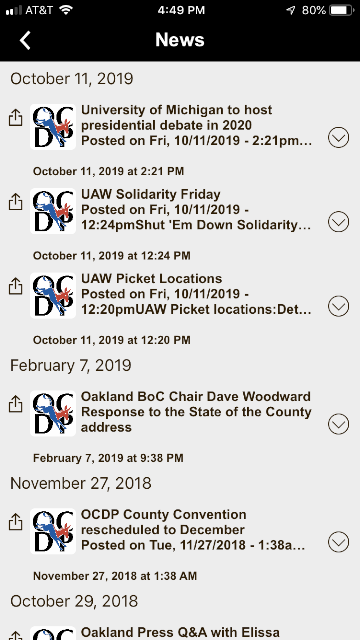Open Dave Woodward State of the County response
The width and height of the screenshot is (360, 640).
pos(196,412)
